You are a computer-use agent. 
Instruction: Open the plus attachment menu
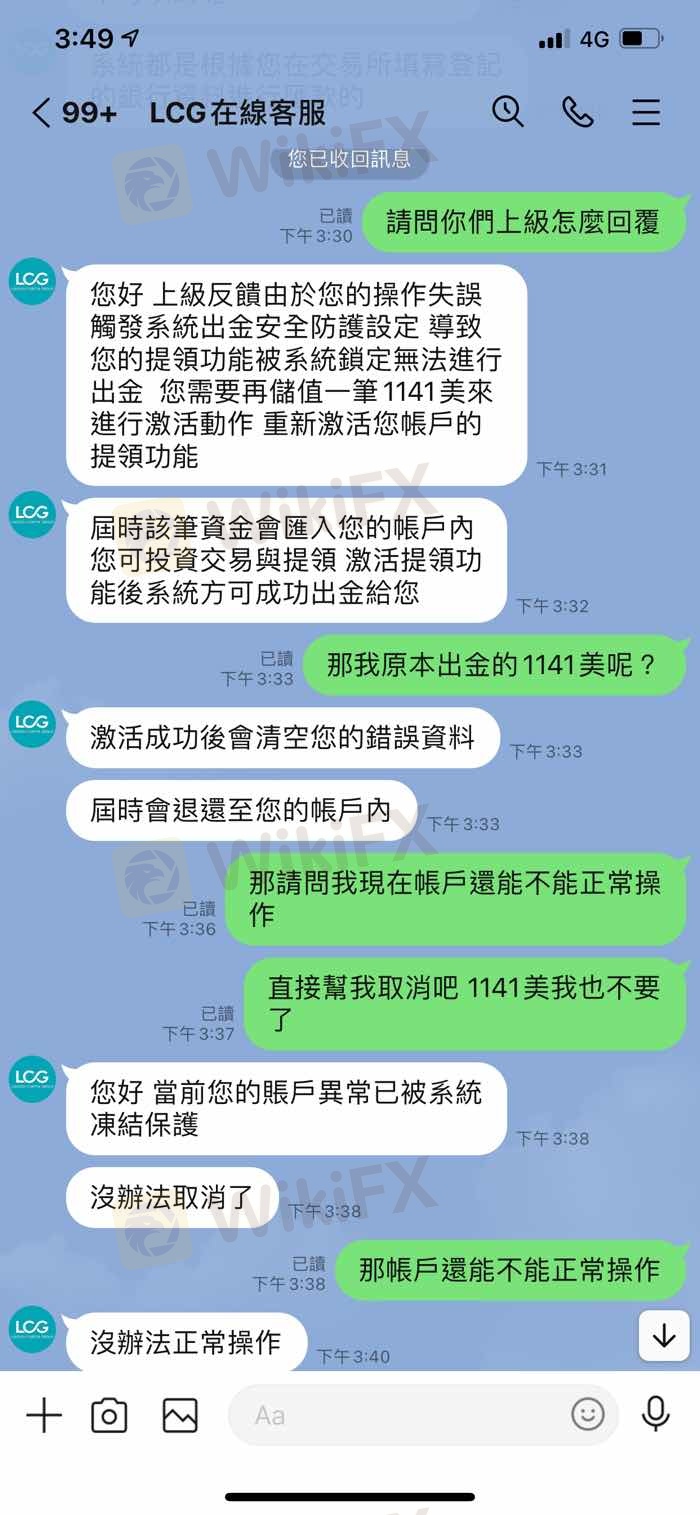44,1415
